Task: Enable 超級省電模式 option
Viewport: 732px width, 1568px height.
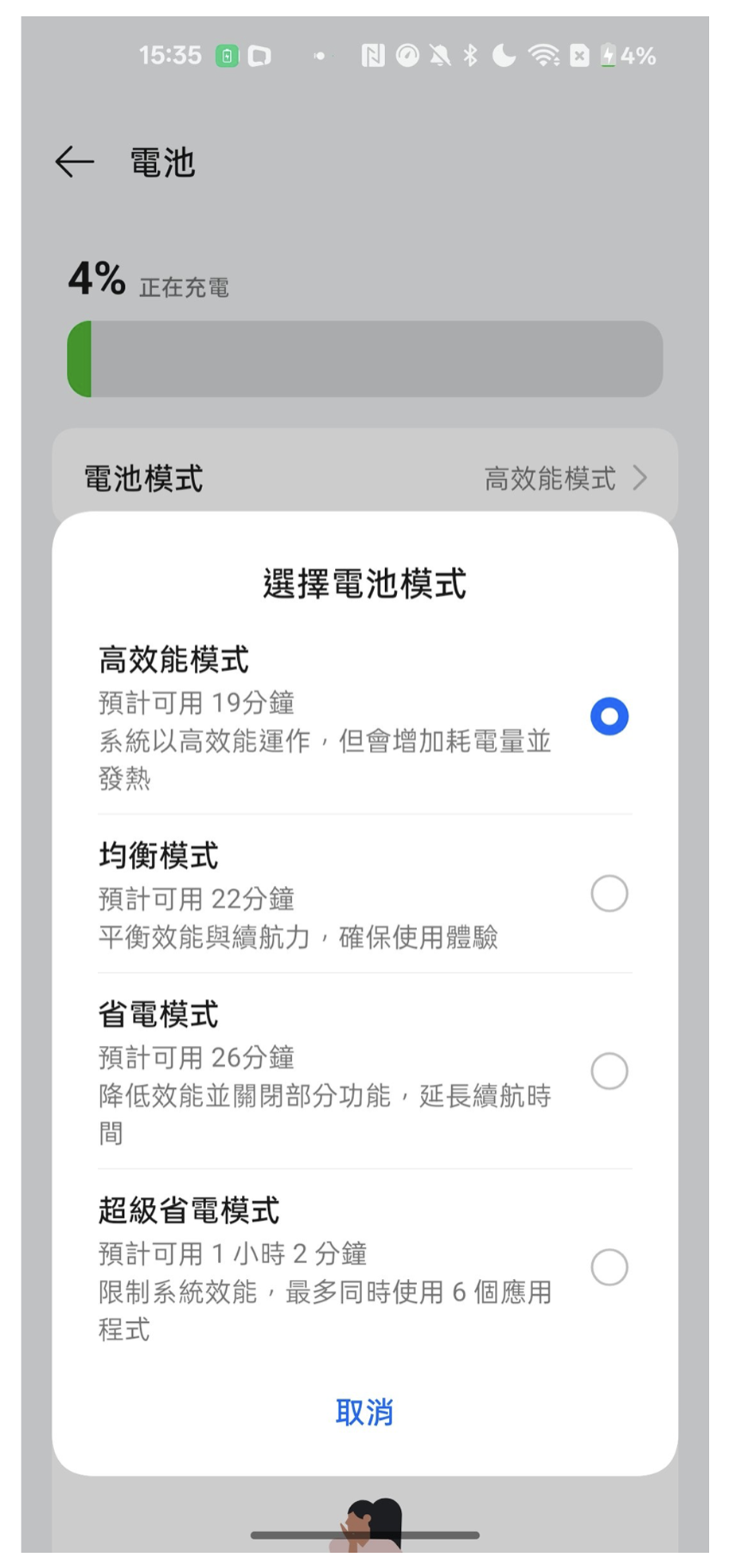Action: pos(609,1266)
